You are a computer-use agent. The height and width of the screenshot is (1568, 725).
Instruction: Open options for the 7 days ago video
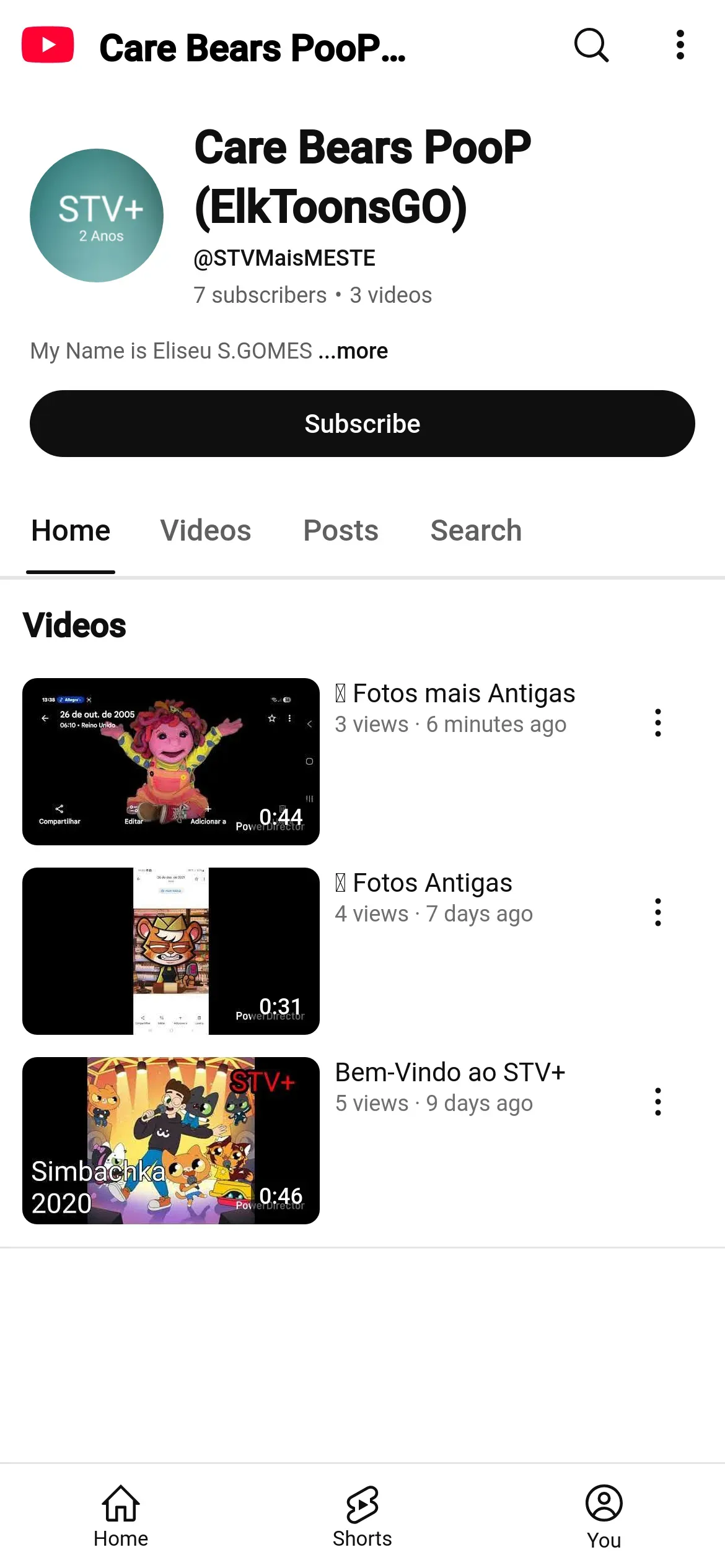[x=658, y=912]
